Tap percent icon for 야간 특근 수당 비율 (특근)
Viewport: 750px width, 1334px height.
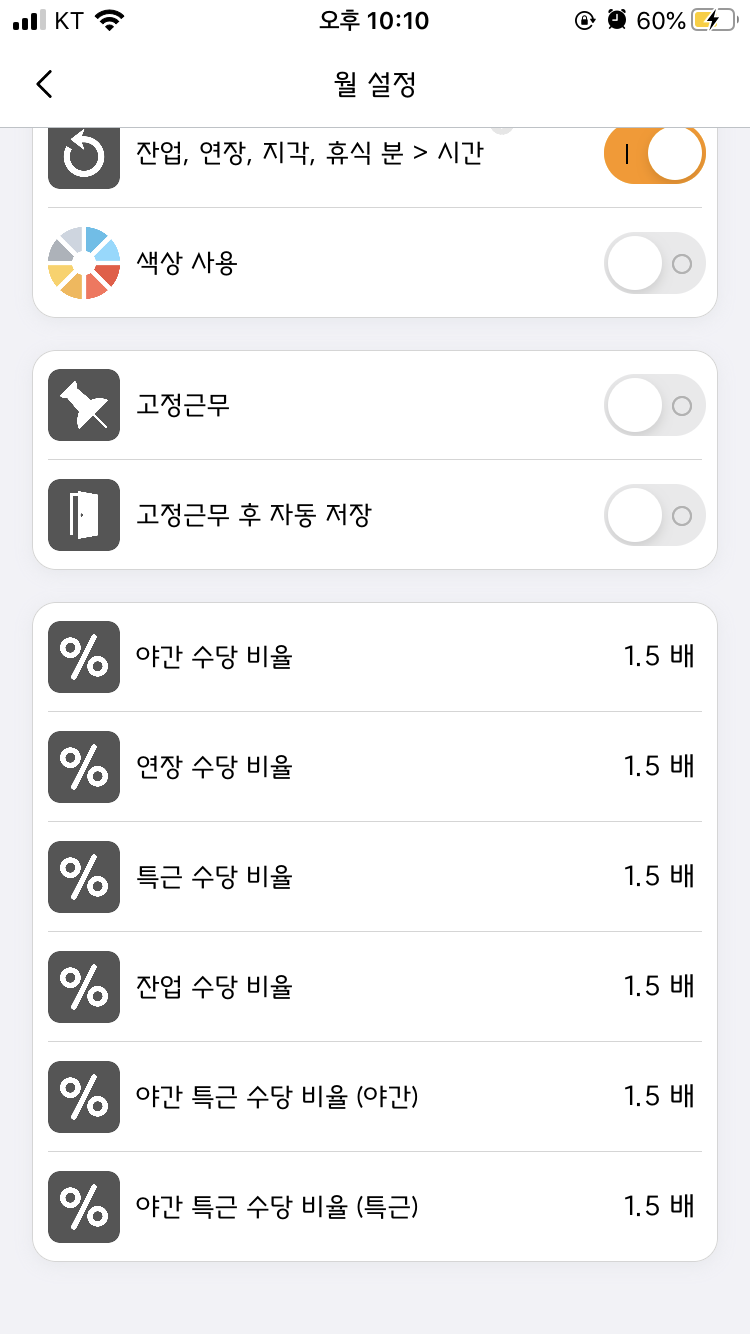click(84, 1207)
